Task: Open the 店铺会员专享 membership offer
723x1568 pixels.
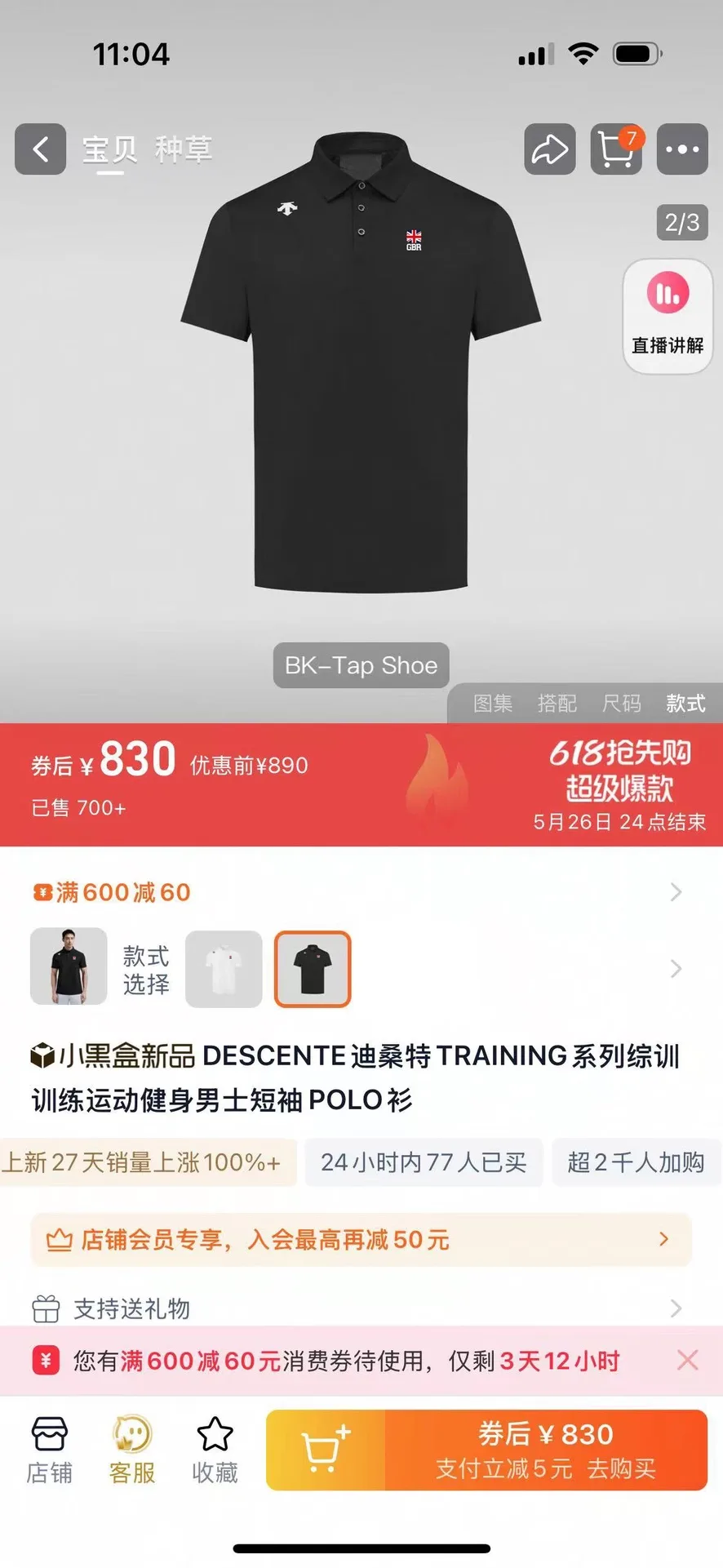Action: [361, 1240]
